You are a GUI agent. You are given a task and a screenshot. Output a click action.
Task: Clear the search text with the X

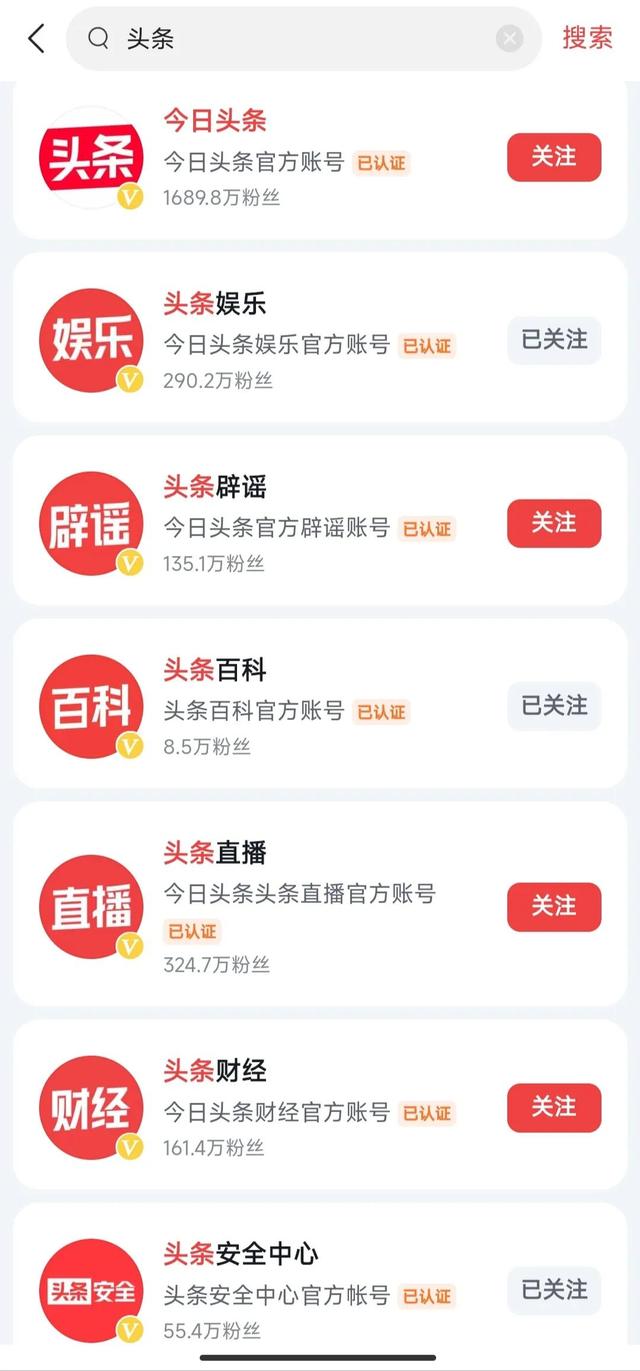(510, 39)
